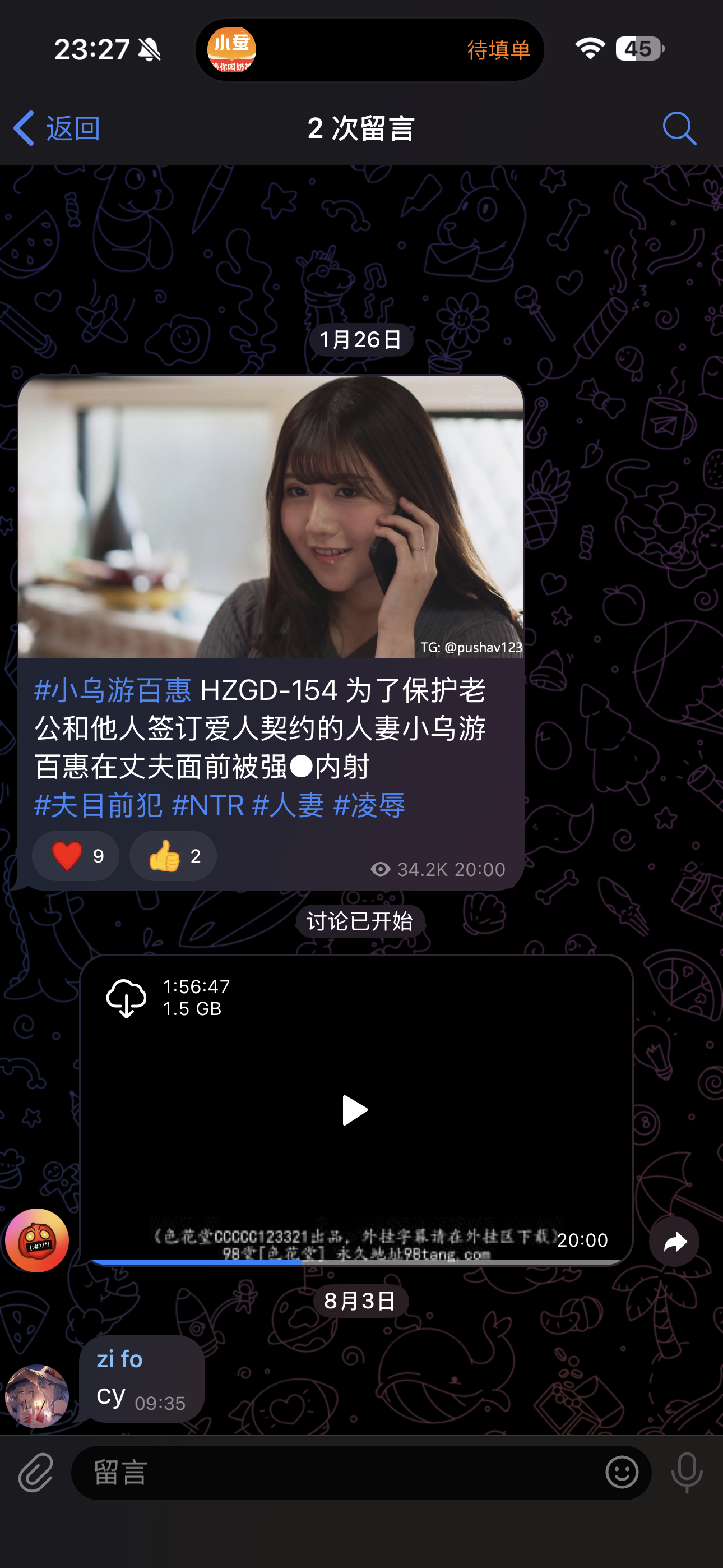Open the video sender's profile avatar
The width and height of the screenshot is (723, 1568).
point(36,1240)
